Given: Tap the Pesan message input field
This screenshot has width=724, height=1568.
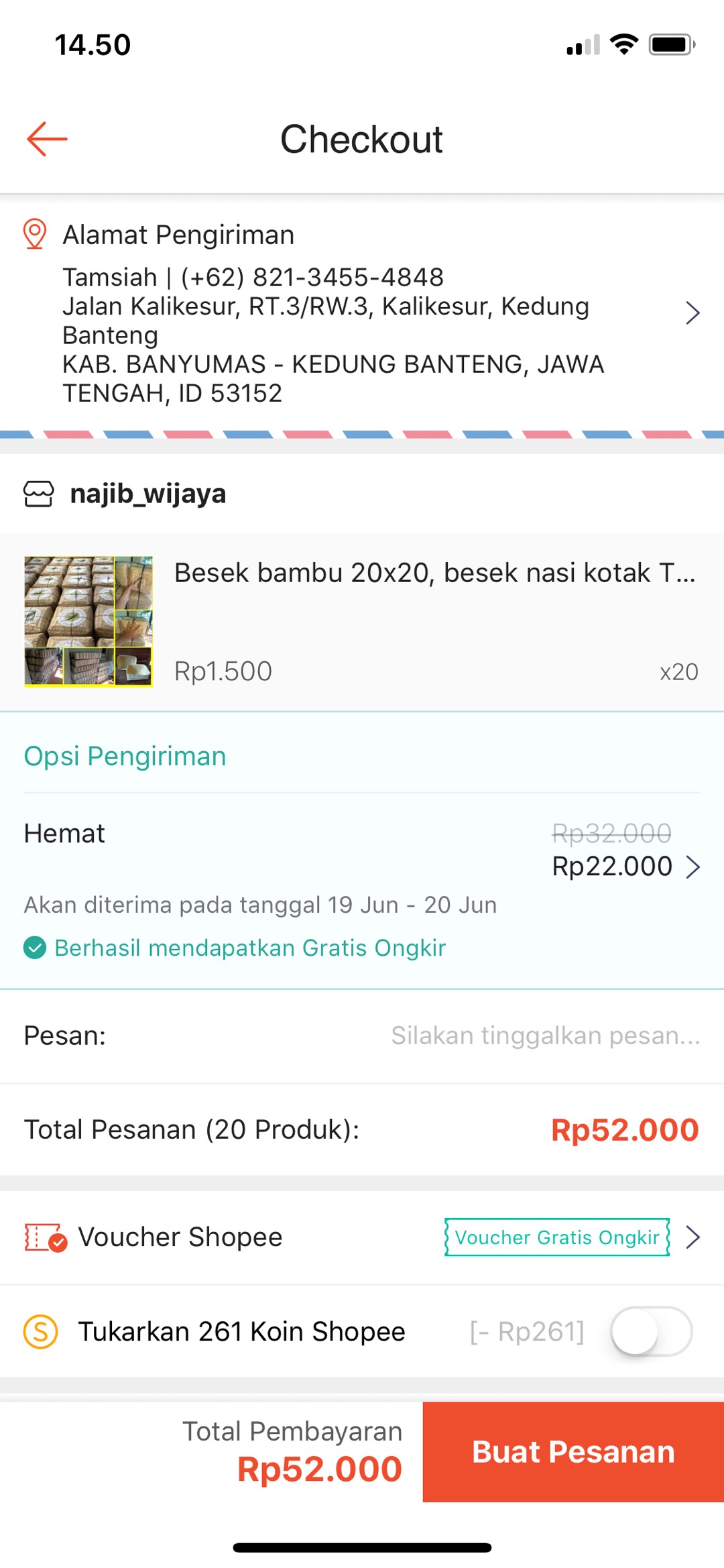Looking at the screenshot, I should coord(543,1035).
